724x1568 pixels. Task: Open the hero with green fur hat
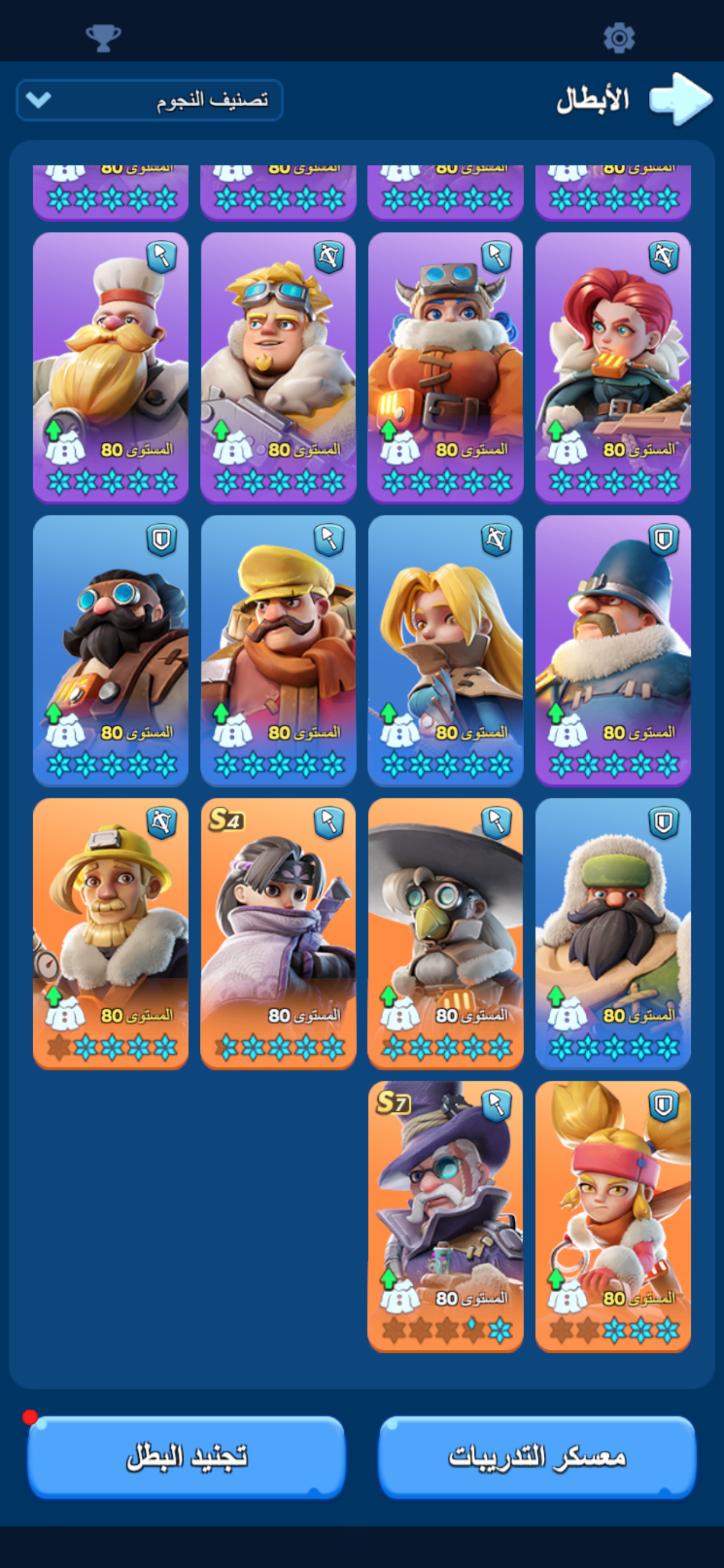[613, 934]
